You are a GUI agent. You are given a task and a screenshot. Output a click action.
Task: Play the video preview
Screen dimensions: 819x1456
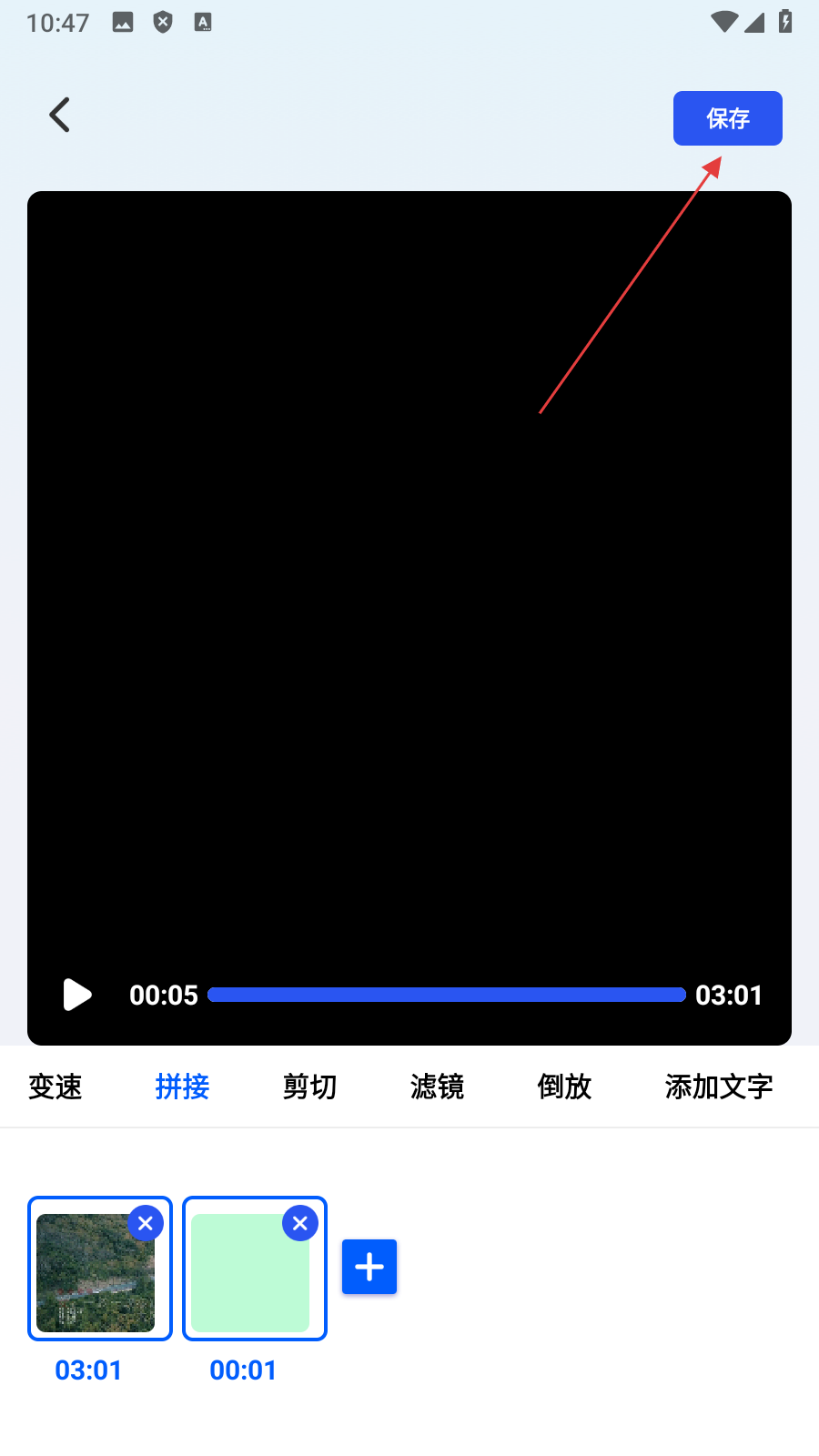click(76, 995)
